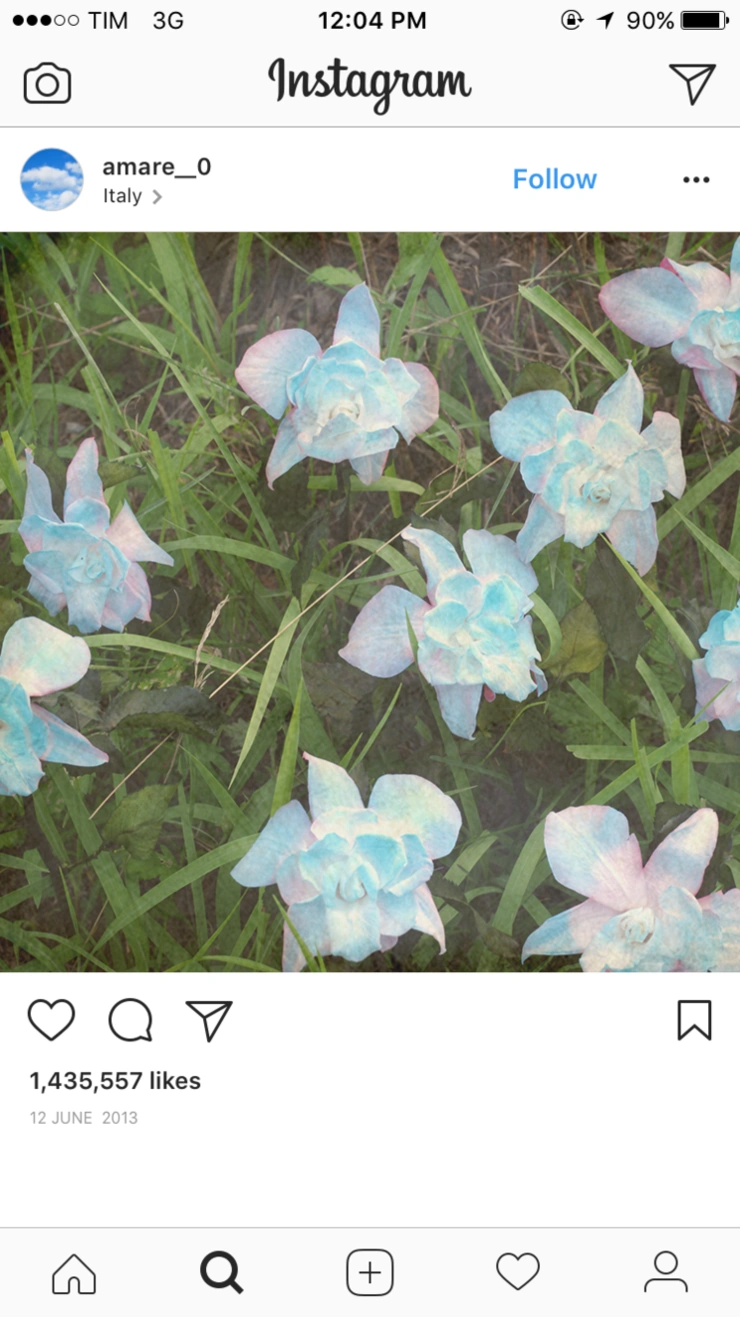Go to the Home feed tab

(74, 1273)
